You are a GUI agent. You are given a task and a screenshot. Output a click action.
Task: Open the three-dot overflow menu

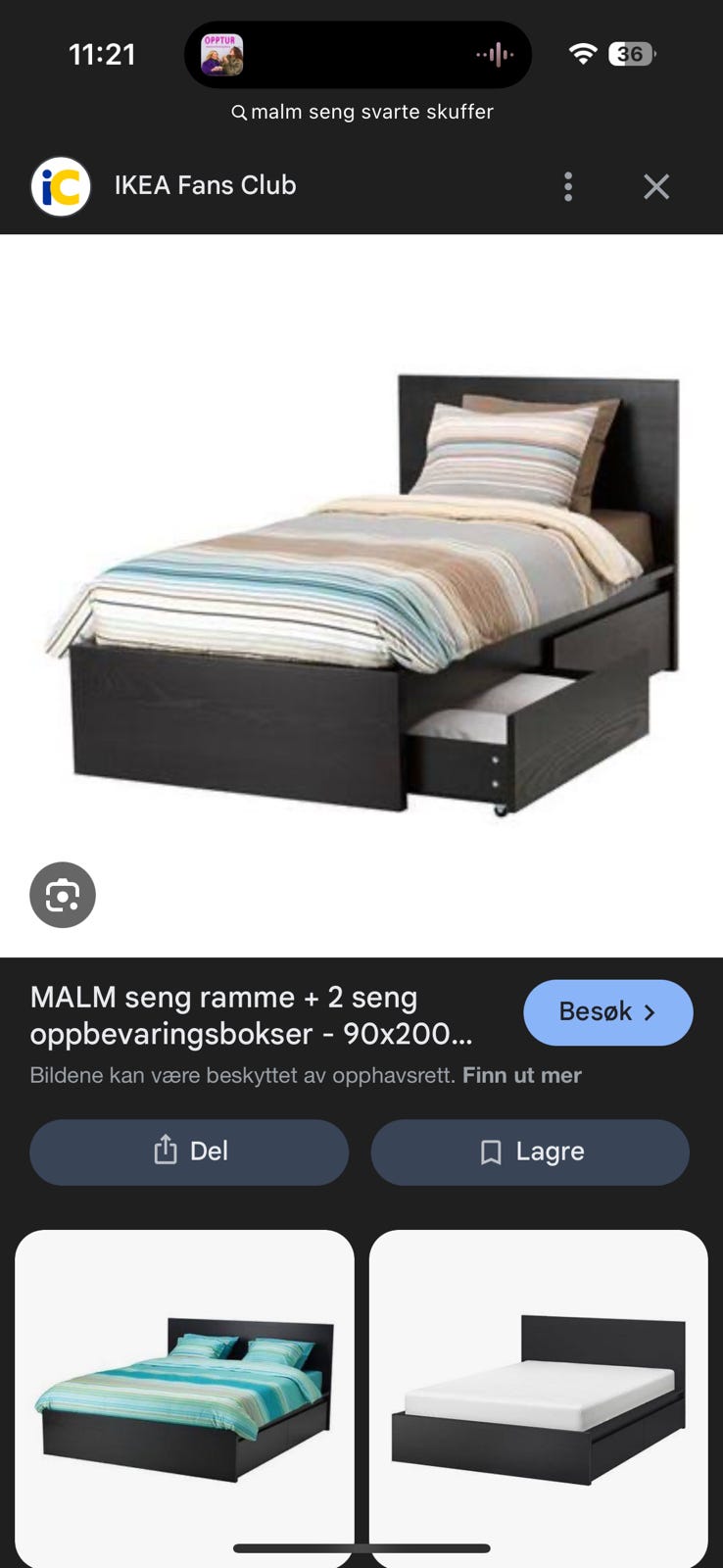(568, 186)
